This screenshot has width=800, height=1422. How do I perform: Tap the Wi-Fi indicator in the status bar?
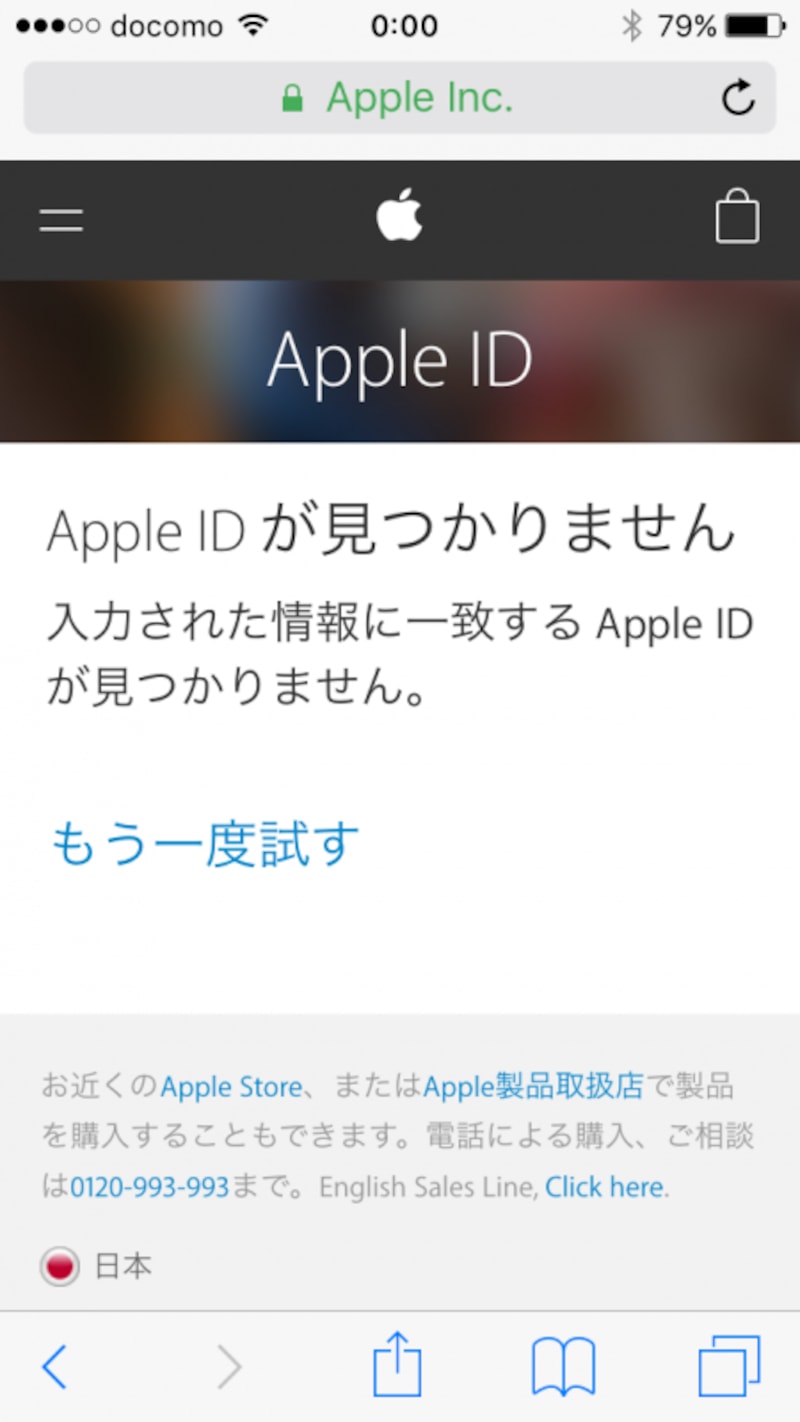pos(253,26)
